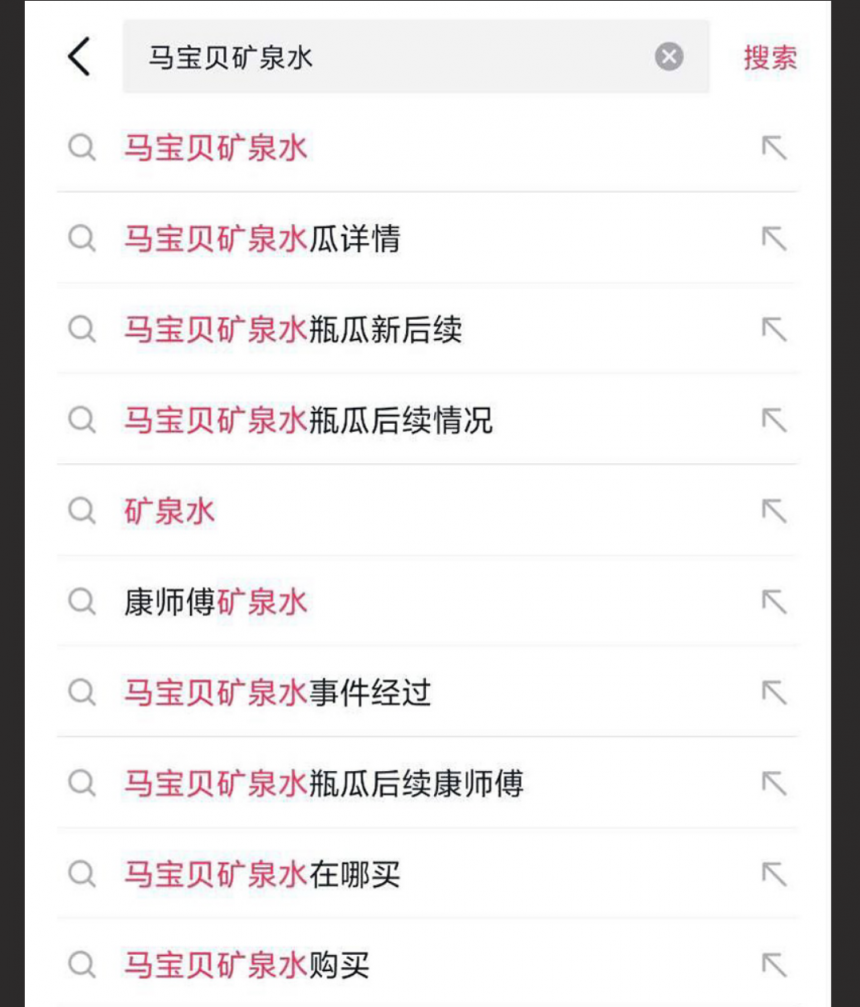The image size is (860, 1007).
Task: Tap the search field containing 马宝贝矿泉水
Action: (390, 57)
